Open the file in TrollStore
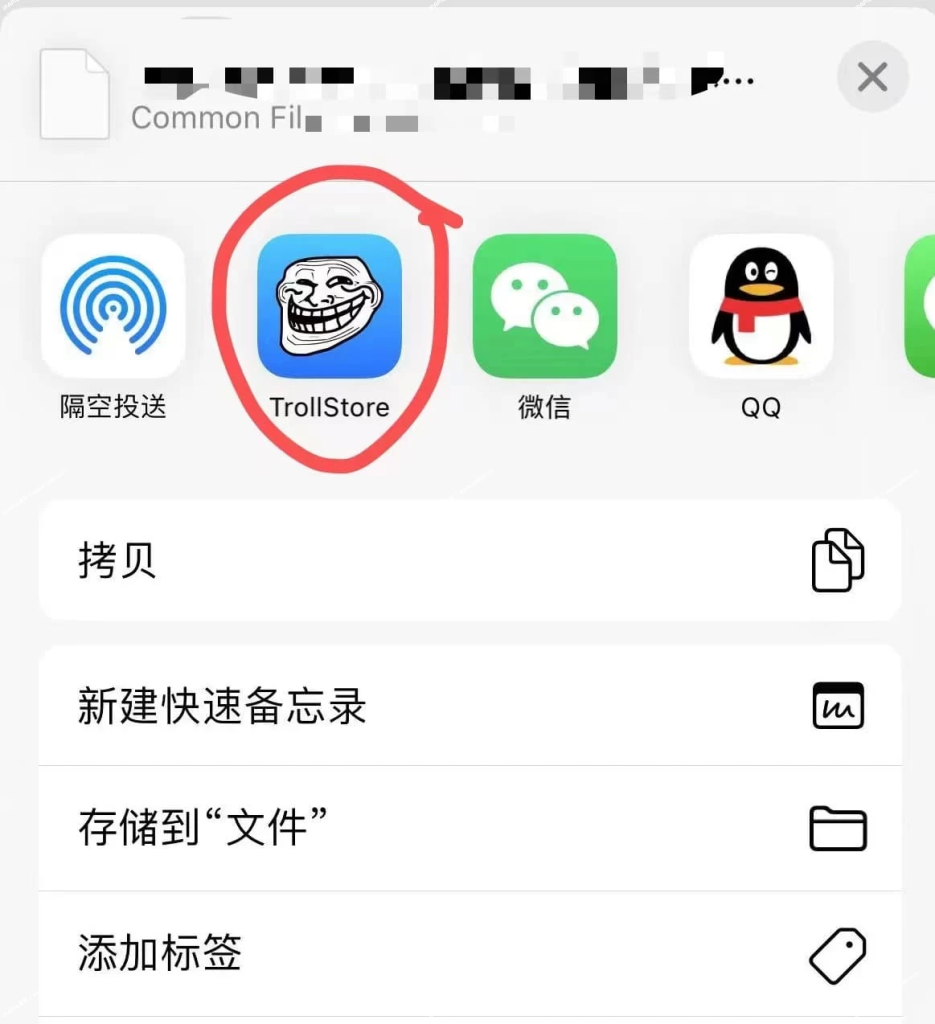The height and width of the screenshot is (1024, 935). (330, 307)
